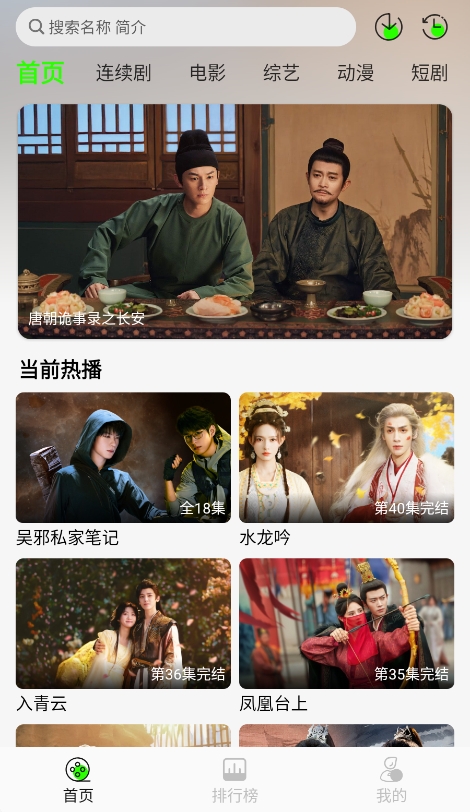Select the 综艺 tab
The height and width of the screenshot is (812, 470).
coord(282,72)
